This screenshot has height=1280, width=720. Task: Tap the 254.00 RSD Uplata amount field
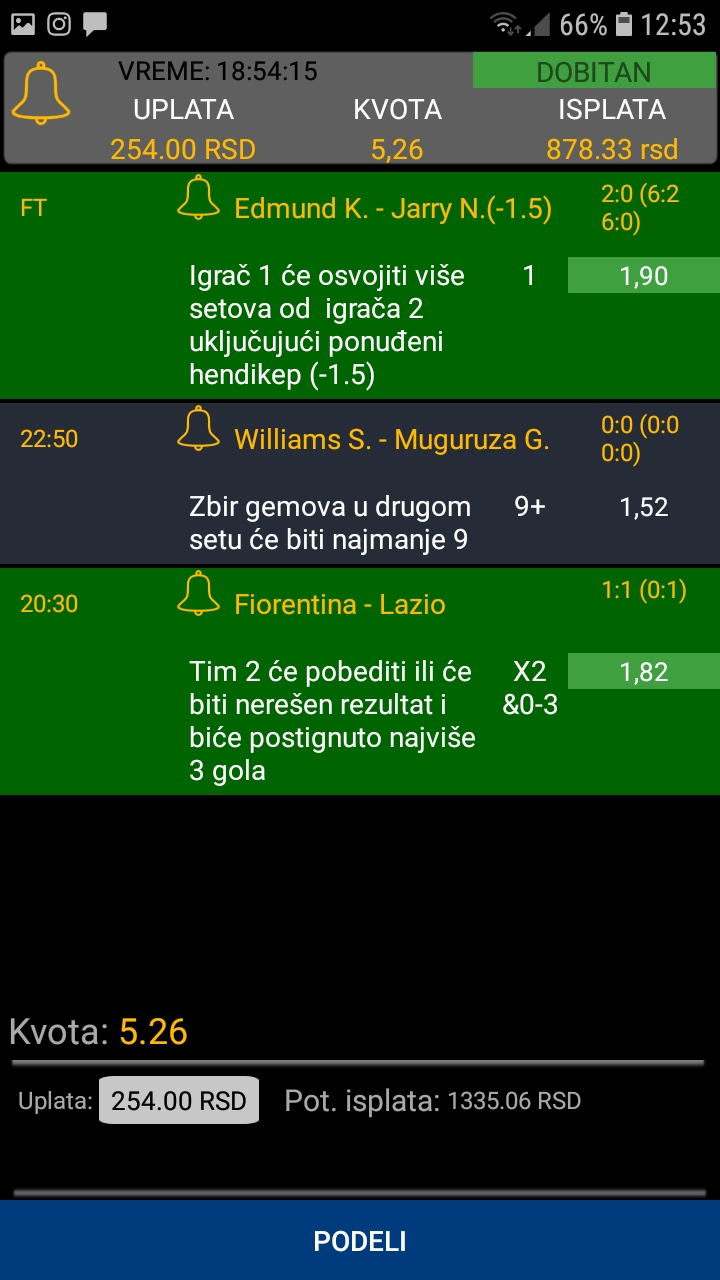point(179,1101)
